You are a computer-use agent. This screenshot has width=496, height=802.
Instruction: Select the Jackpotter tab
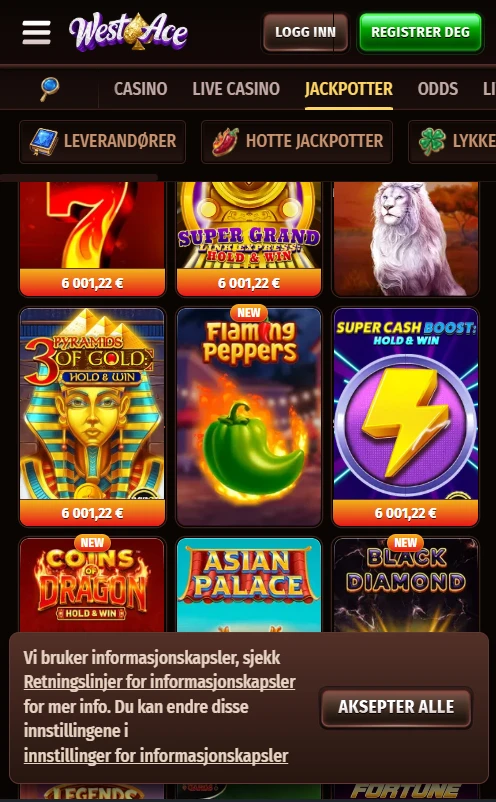click(349, 89)
